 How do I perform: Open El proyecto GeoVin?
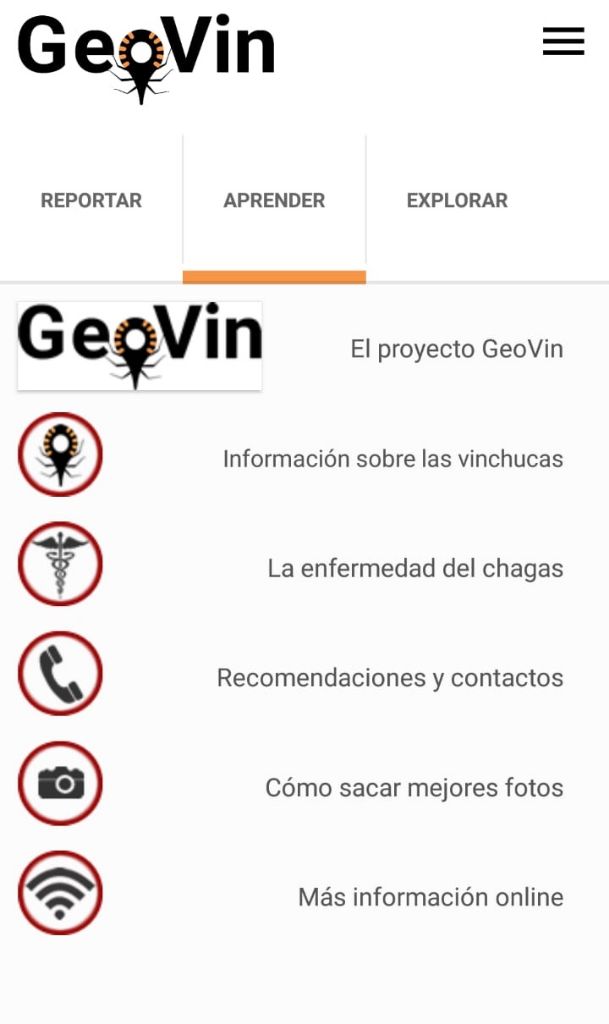(456, 349)
